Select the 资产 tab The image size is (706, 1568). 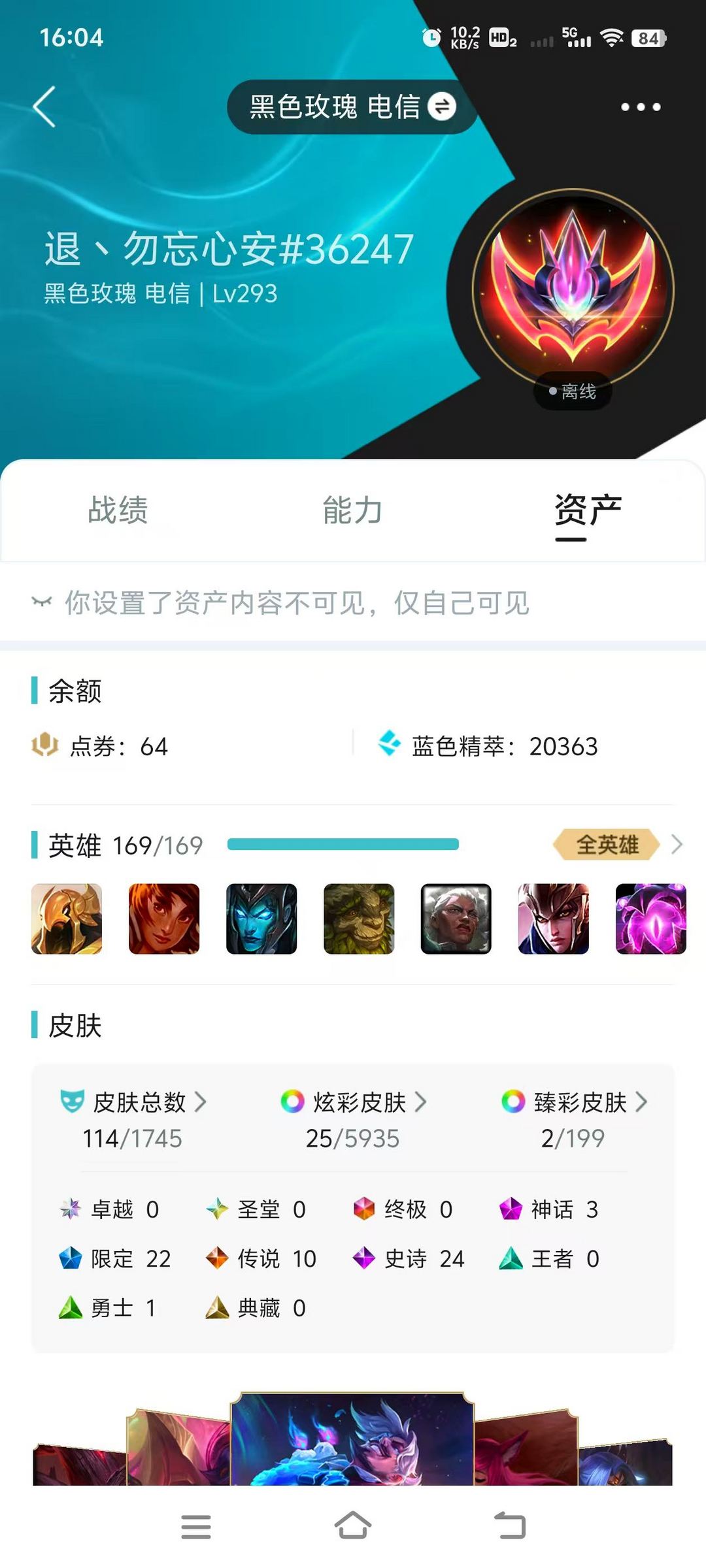point(587,510)
